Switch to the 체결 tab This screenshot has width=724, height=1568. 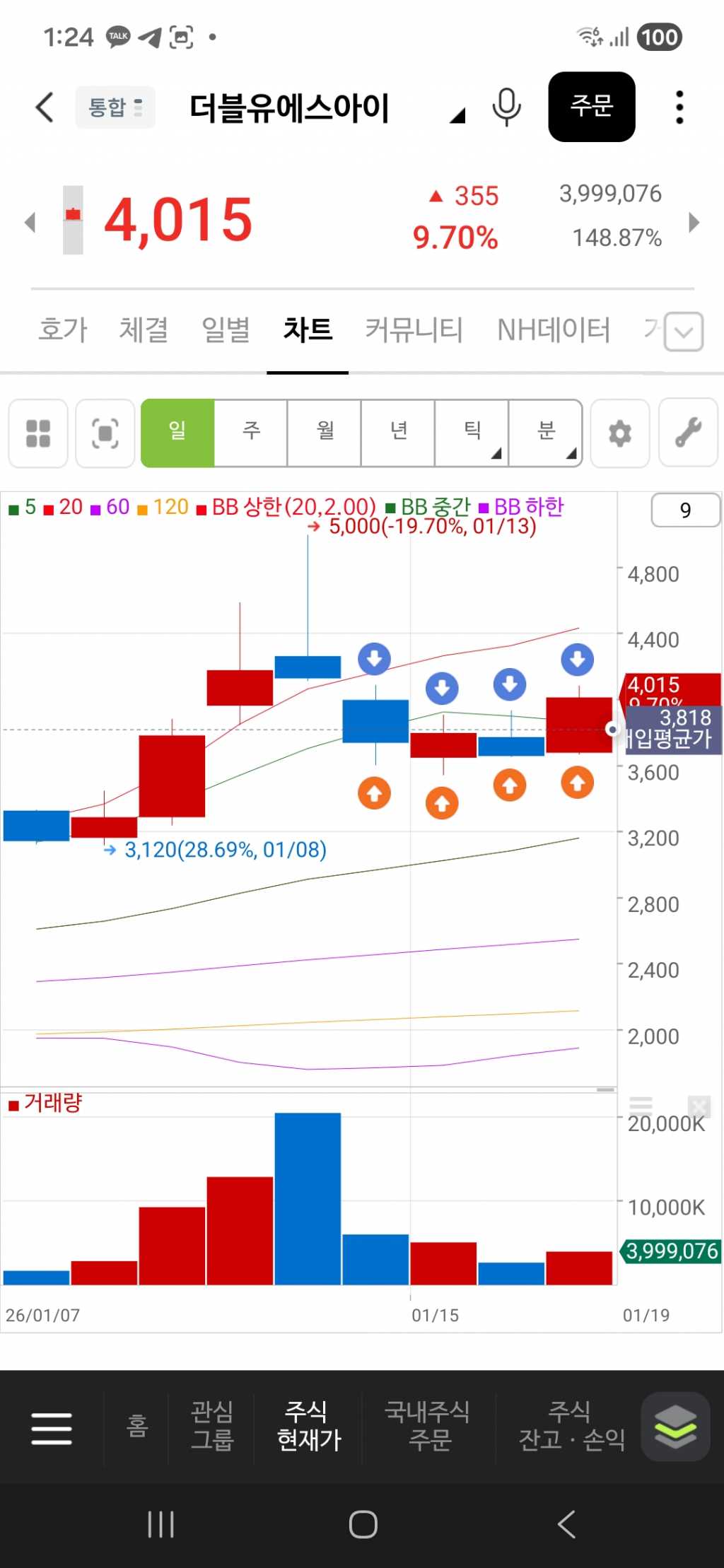click(x=144, y=329)
